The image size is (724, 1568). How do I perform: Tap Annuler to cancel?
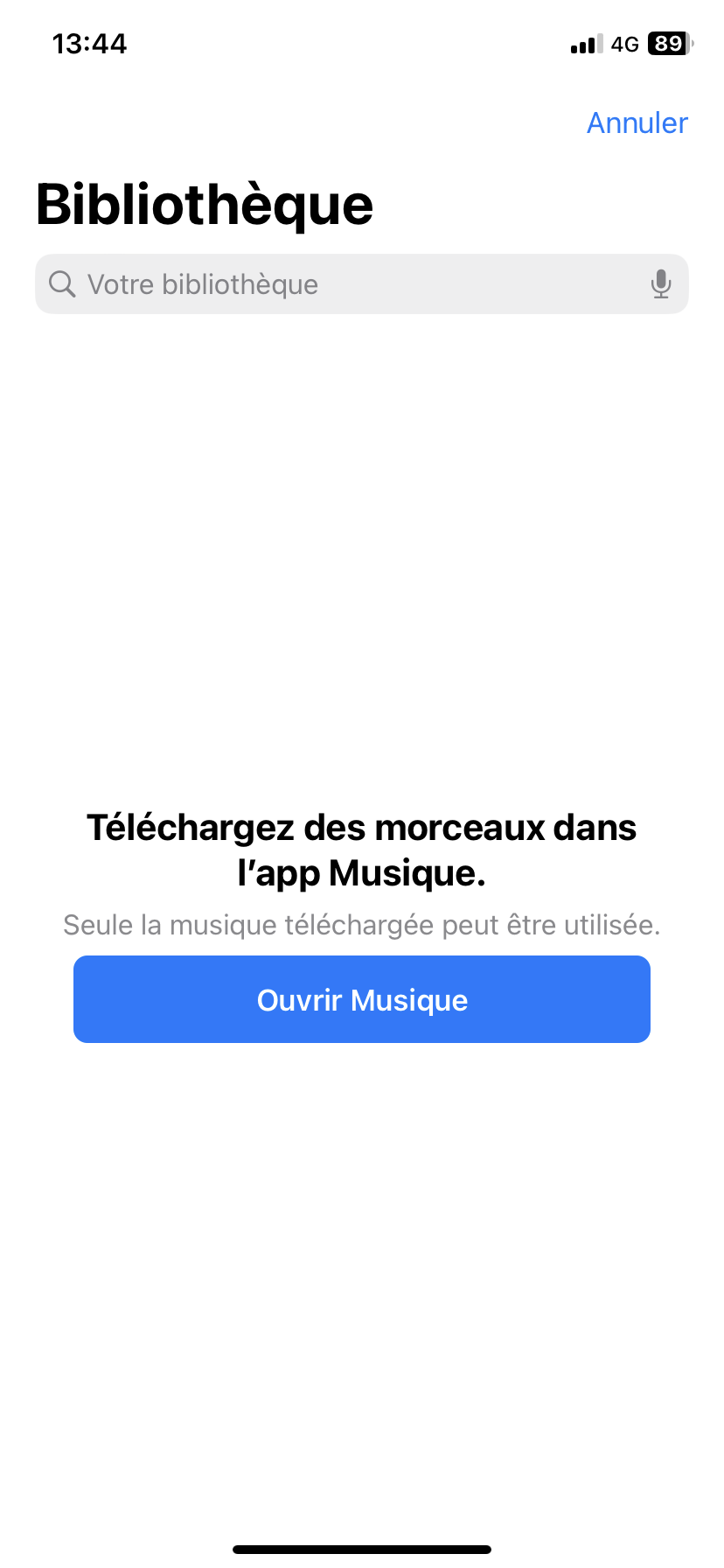[x=637, y=123]
